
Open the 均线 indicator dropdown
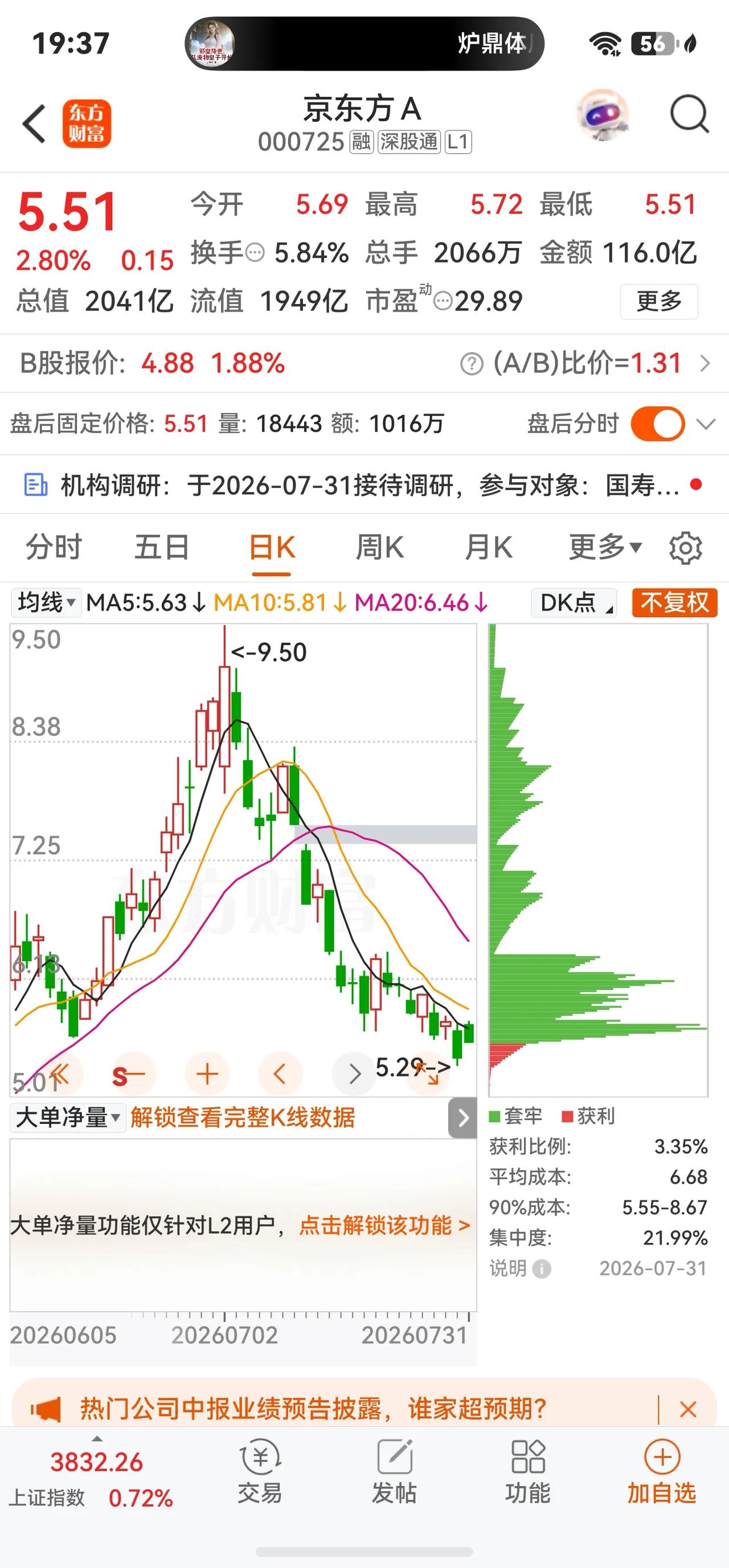pos(46,602)
